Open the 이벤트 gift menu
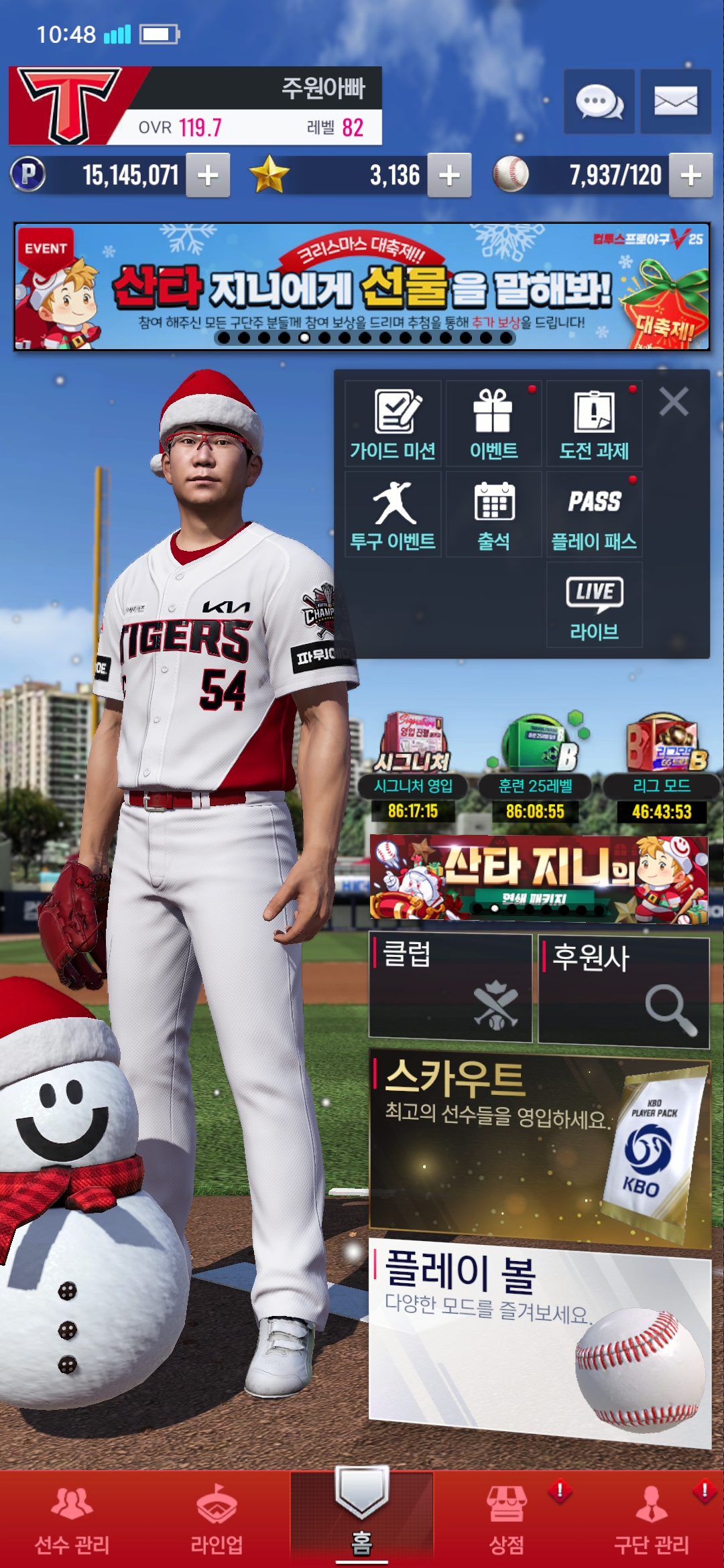 (x=493, y=423)
